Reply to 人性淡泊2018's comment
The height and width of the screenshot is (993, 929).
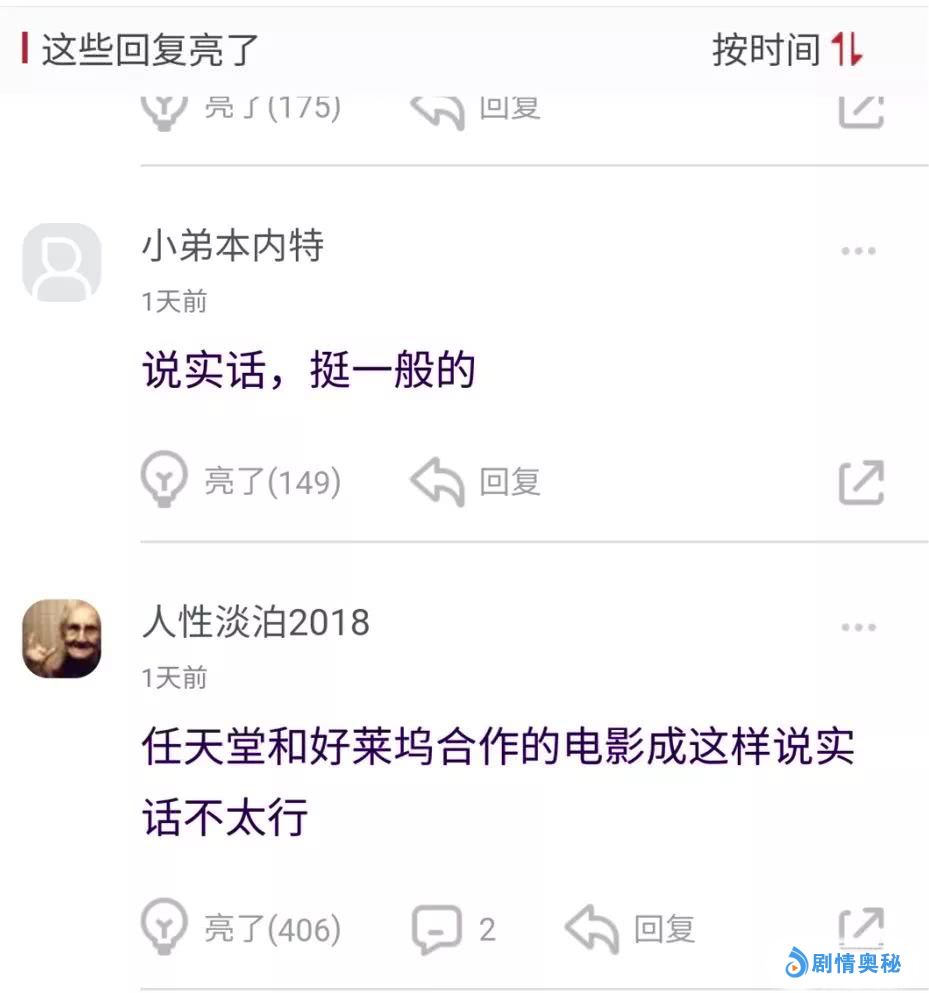630,930
